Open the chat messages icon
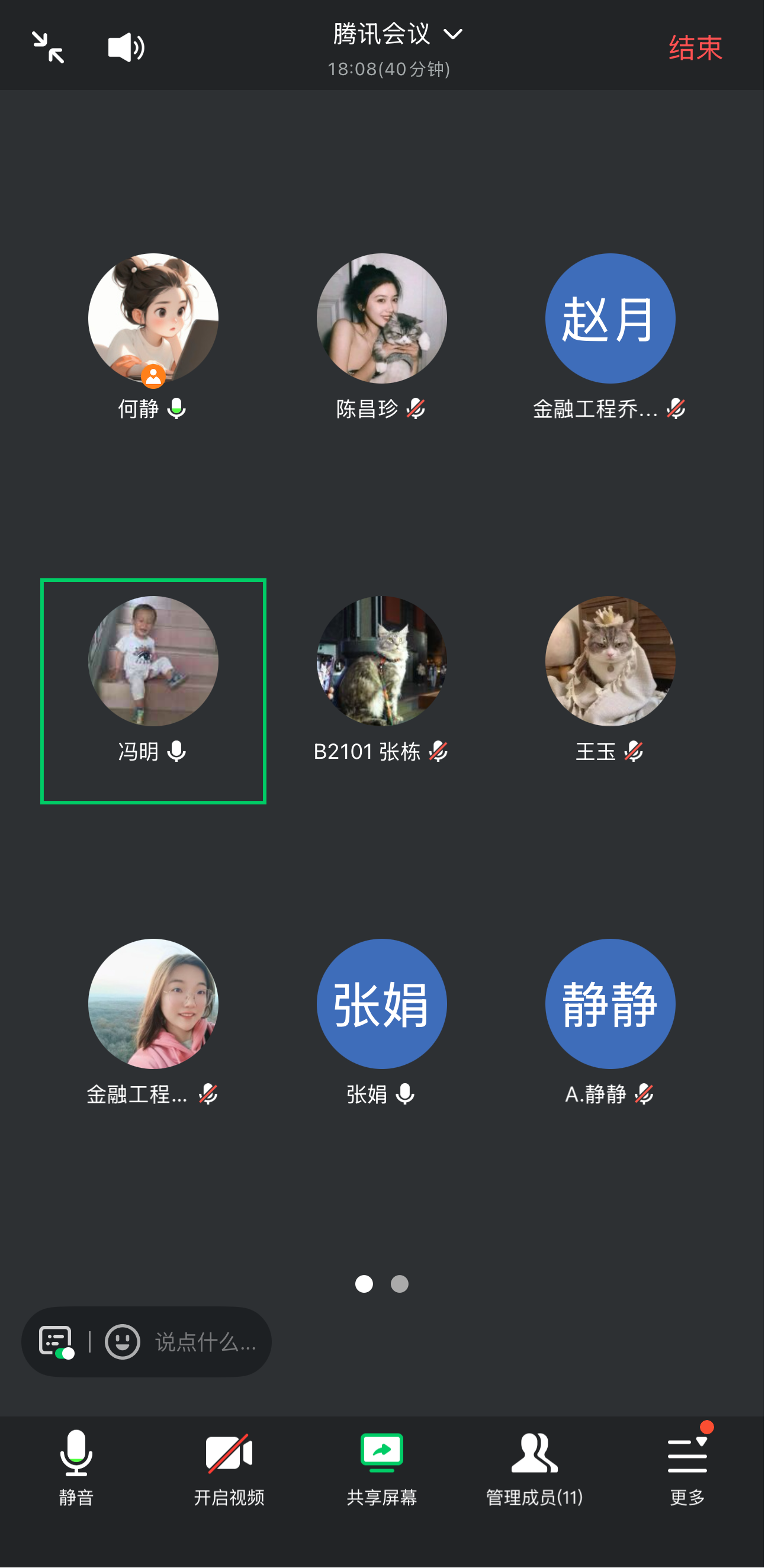The image size is (768, 1568). tap(56, 1341)
